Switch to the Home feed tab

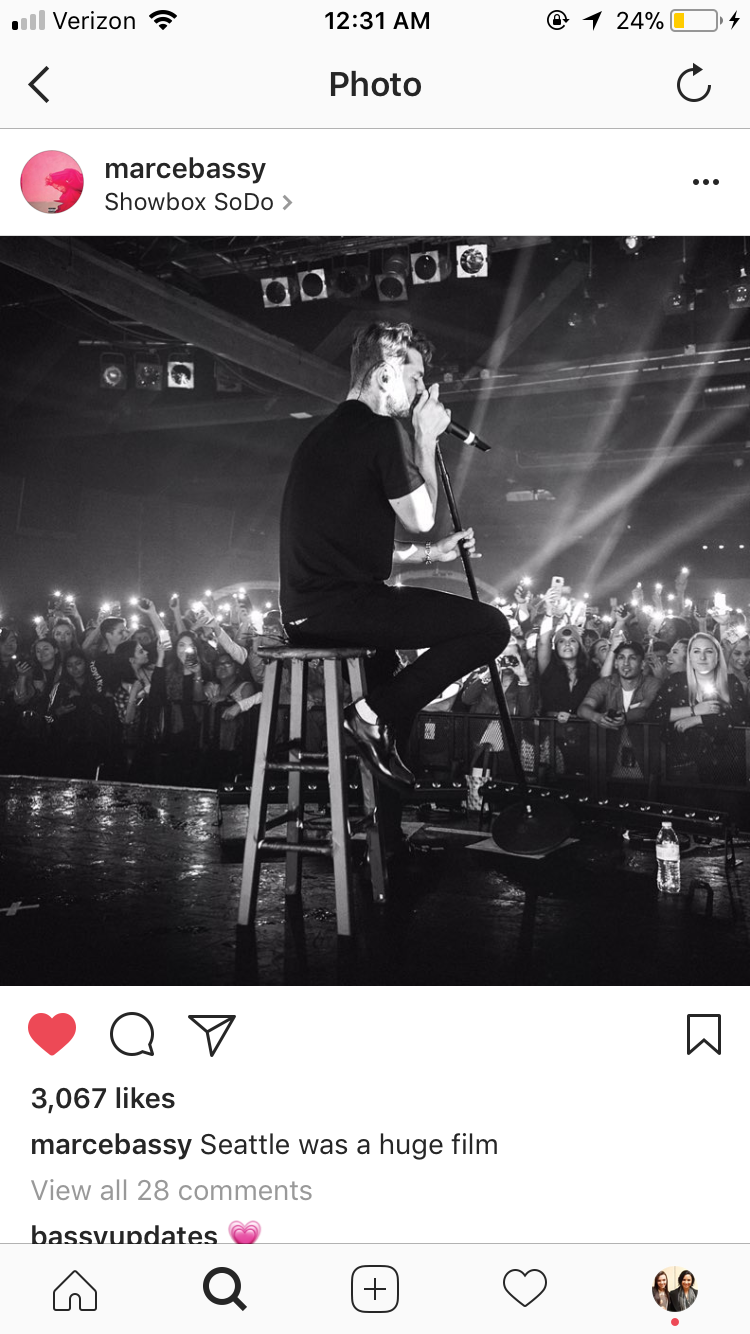(x=75, y=1289)
